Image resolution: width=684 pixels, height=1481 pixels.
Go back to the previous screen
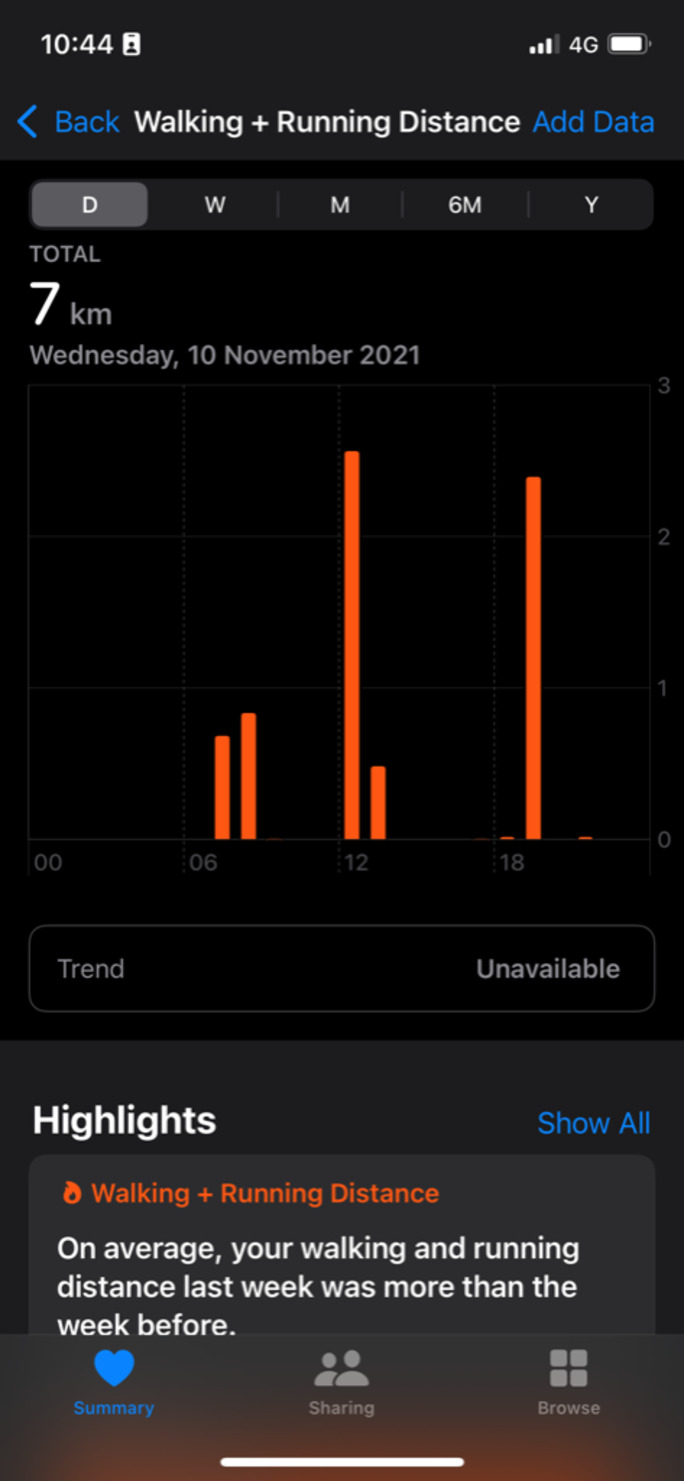click(x=68, y=122)
